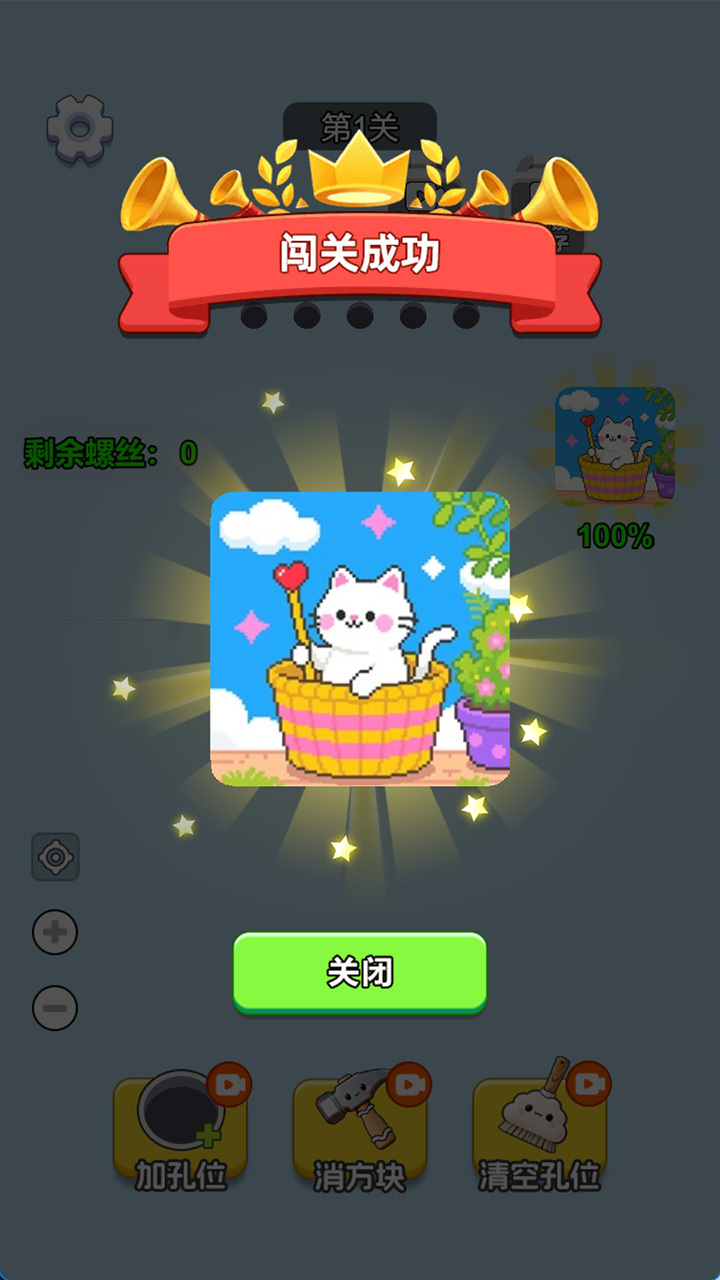Open the settings gear
The height and width of the screenshot is (1280, 720).
tap(80, 129)
